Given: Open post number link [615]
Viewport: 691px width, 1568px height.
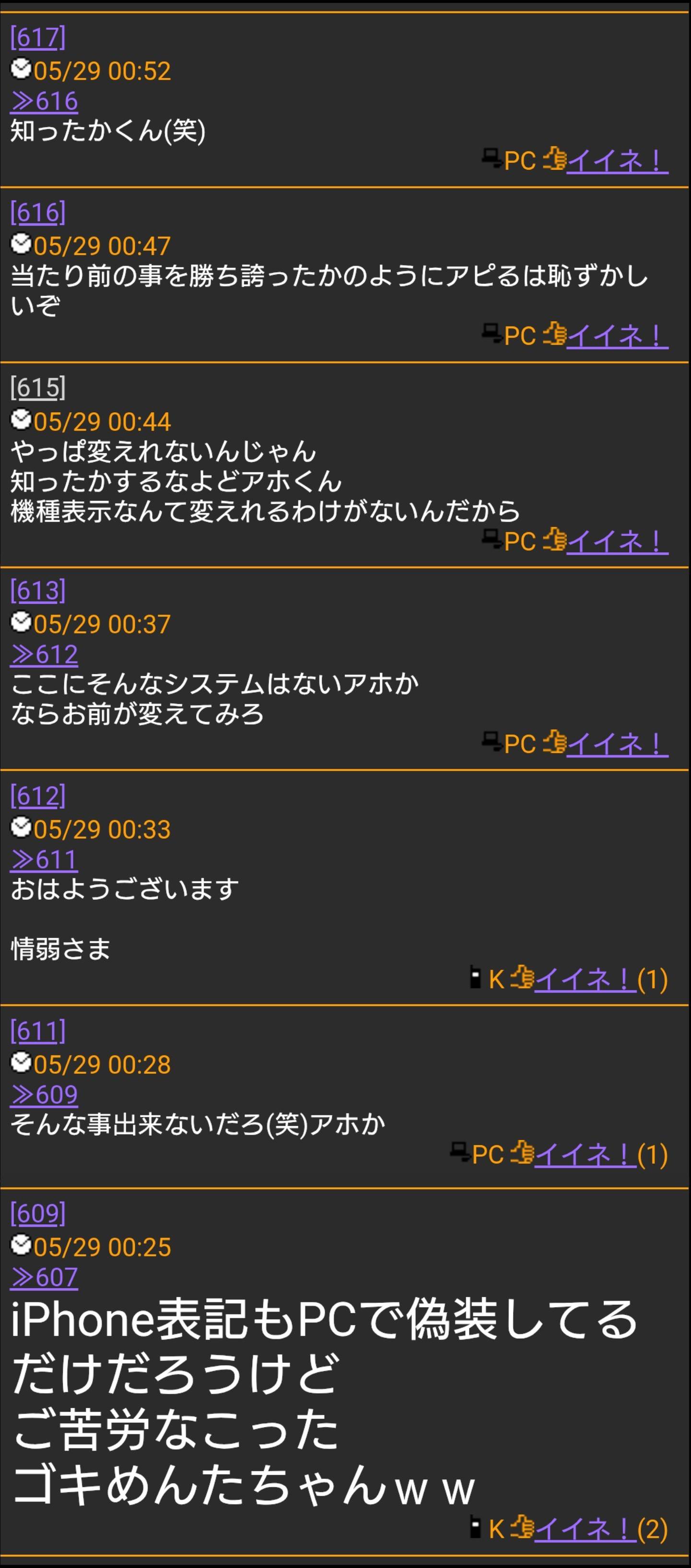Looking at the screenshot, I should 38,387.
